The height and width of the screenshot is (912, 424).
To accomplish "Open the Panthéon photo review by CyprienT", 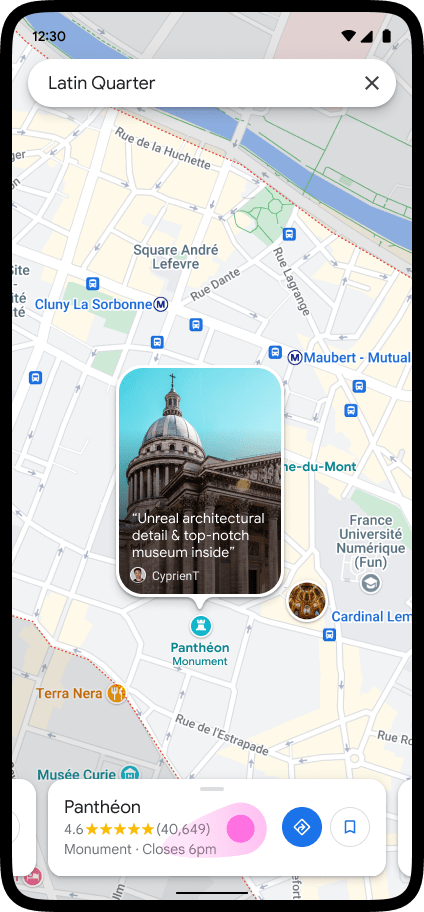I will pos(201,480).
